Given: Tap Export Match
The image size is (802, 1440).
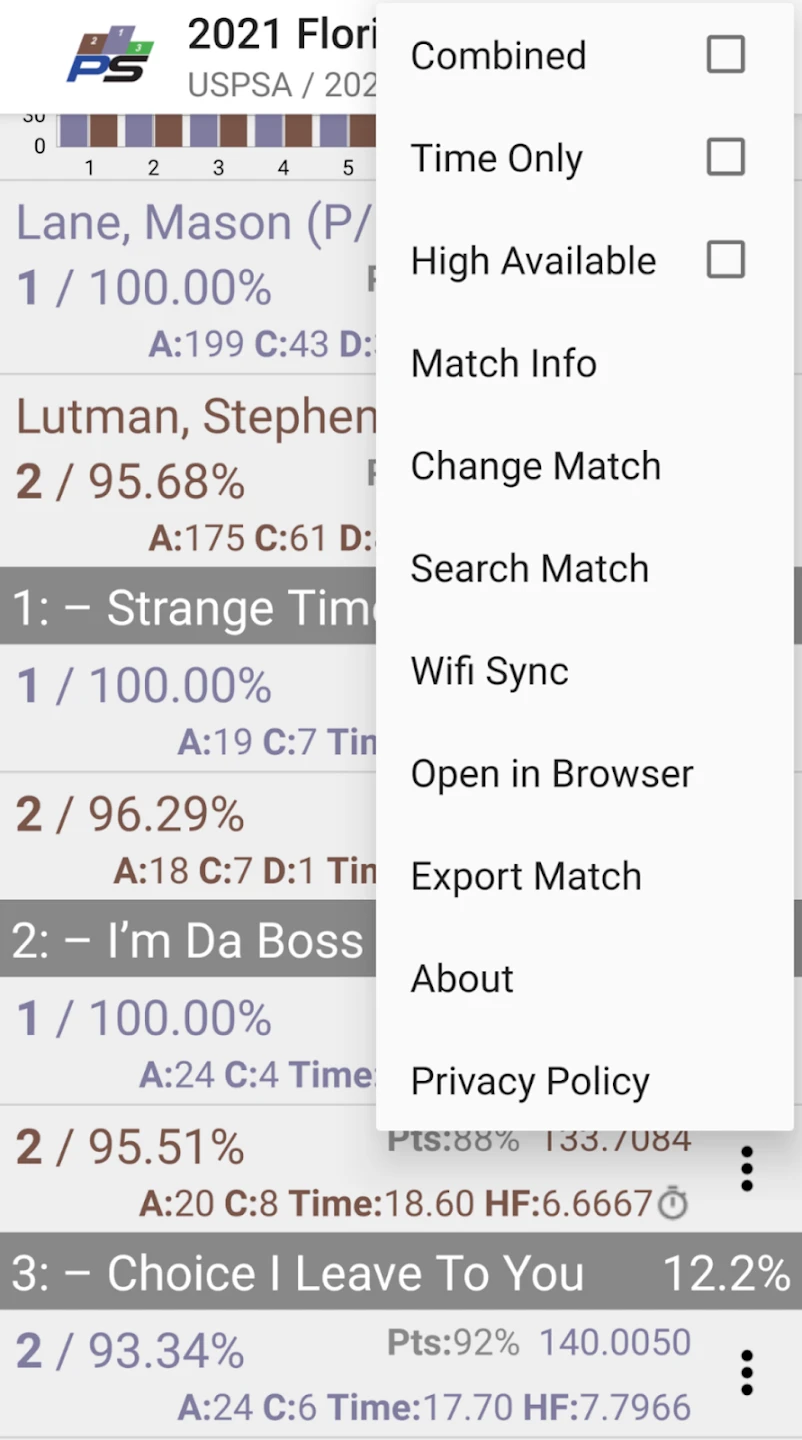Looking at the screenshot, I should click(585, 876).
